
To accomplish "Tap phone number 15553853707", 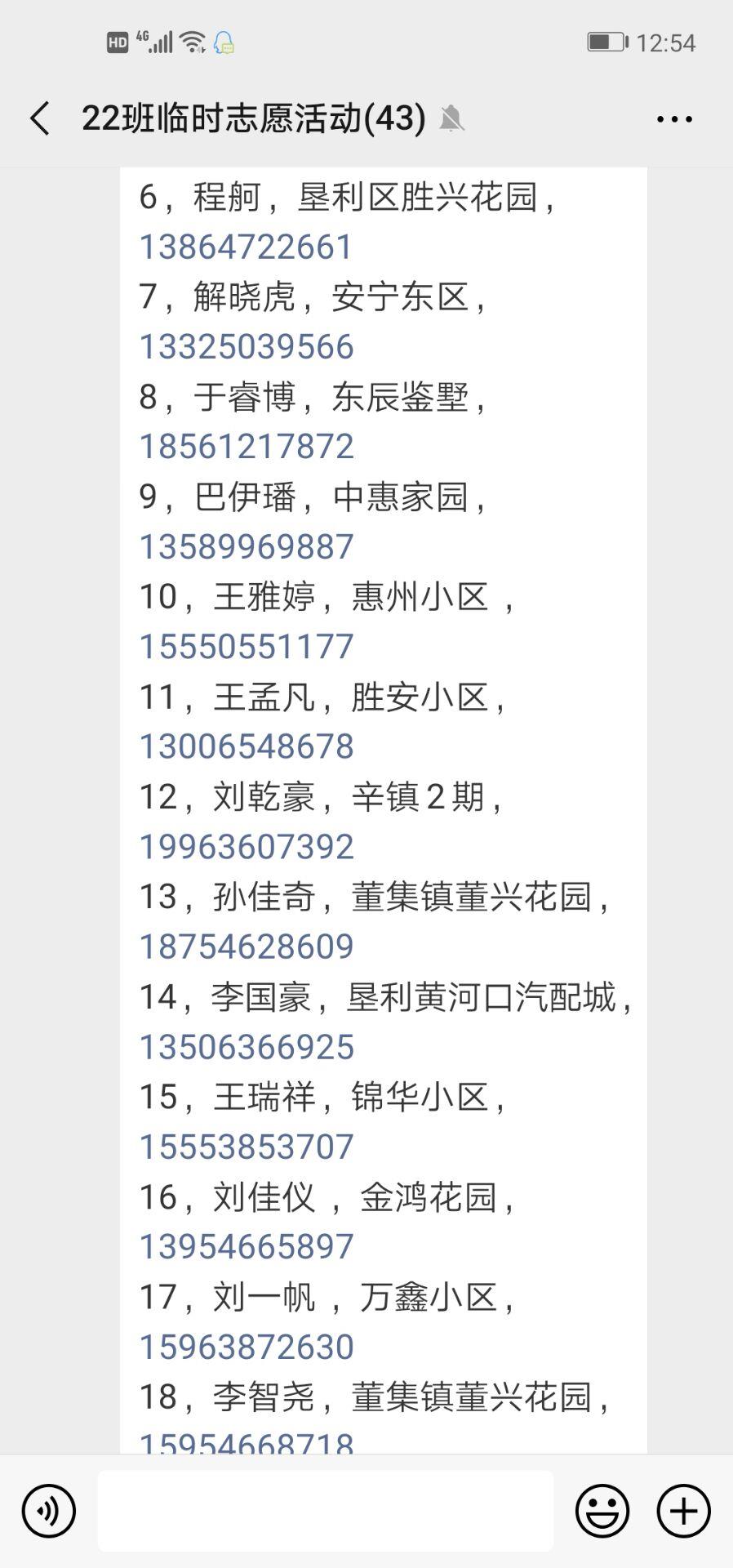I will 247,1147.
